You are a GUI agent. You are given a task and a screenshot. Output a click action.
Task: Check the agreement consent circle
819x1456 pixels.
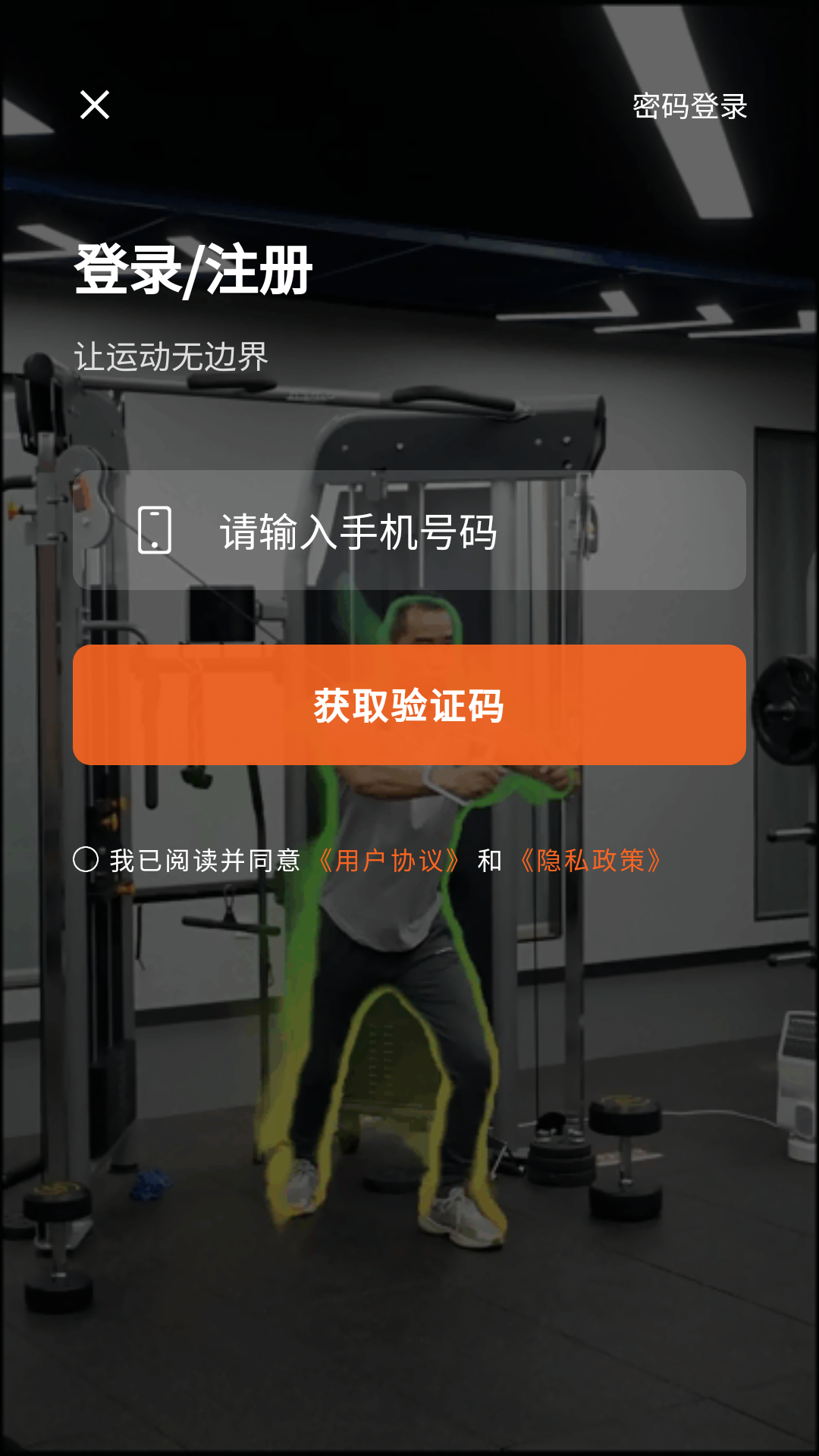click(86, 860)
